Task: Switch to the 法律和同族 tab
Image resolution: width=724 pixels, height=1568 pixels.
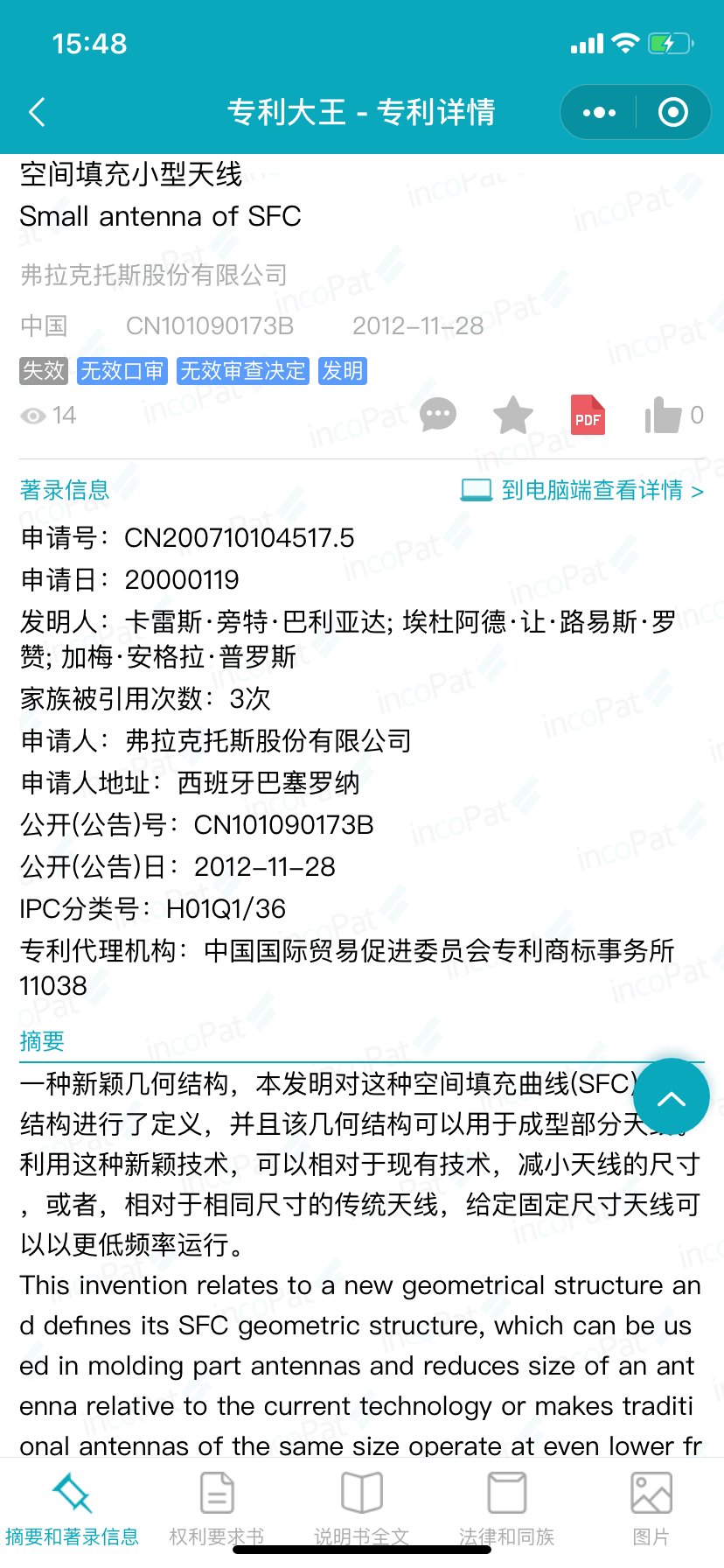Action: 506,1505
